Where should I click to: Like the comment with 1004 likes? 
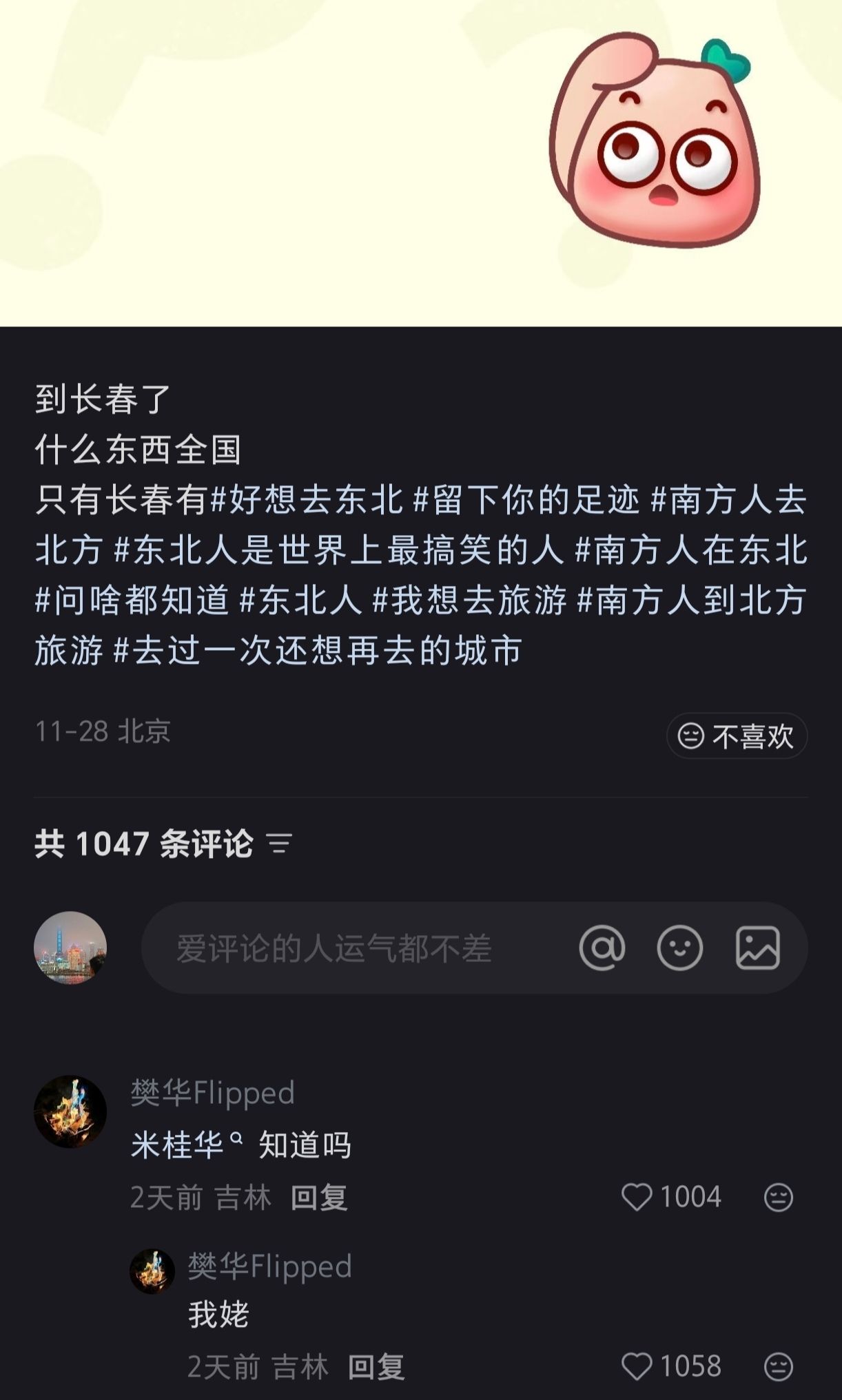coord(637,1197)
